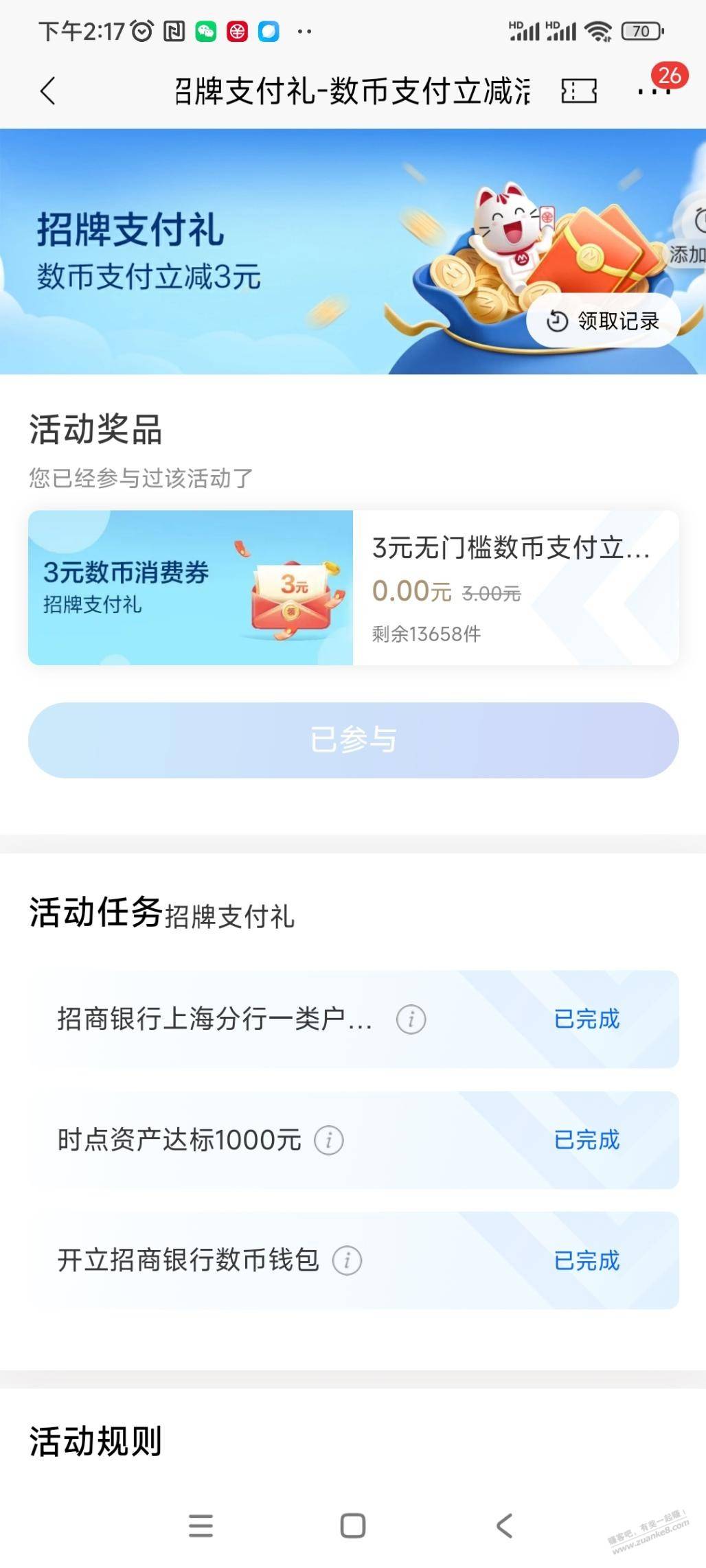Open recent apps from system navigation bar
706x1568 pixels.
[x=201, y=1525]
